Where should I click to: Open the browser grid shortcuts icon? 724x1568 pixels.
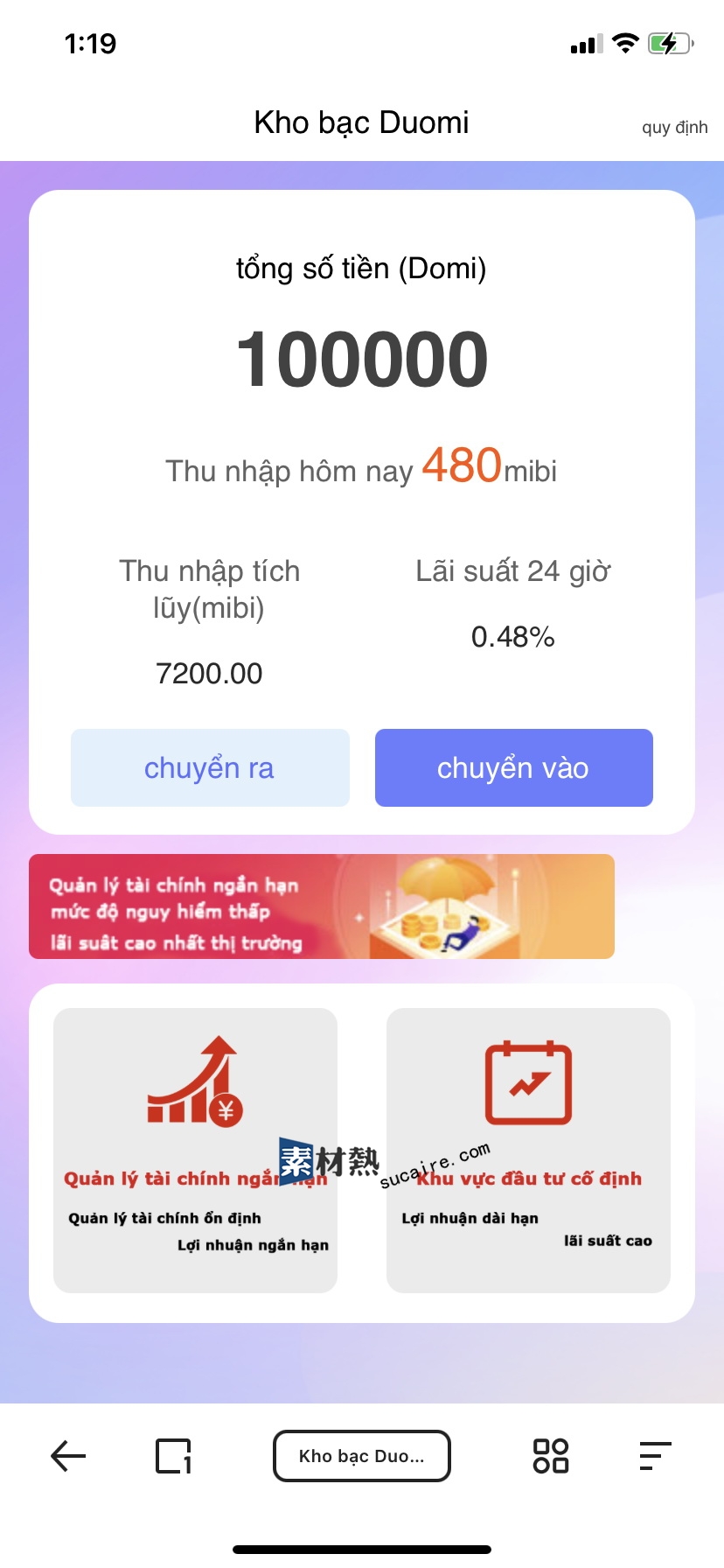pyautogui.click(x=551, y=1456)
